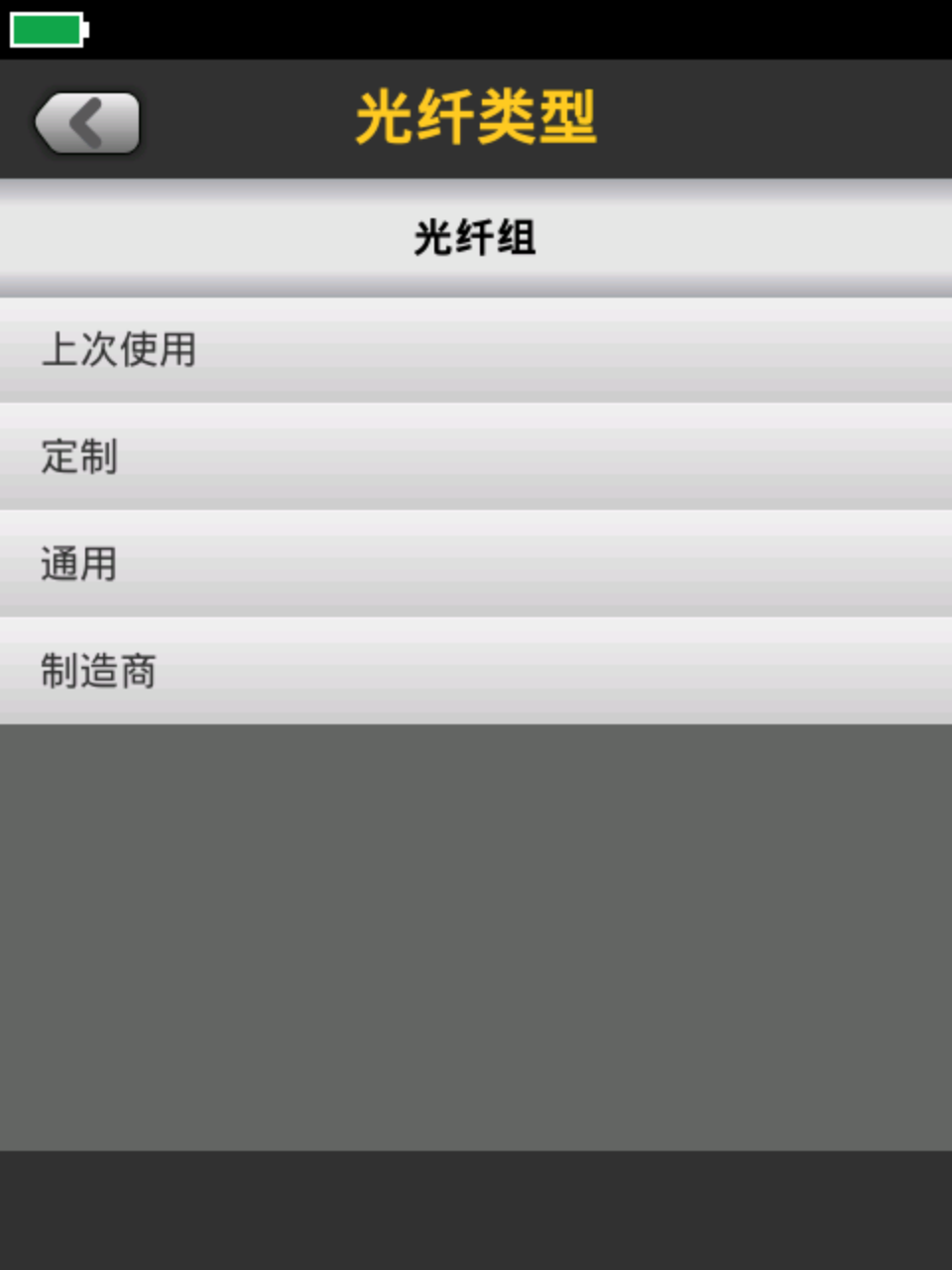The height and width of the screenshot is (1270, 952).
Task: Open the 上次使用 fiber group
Action: (x=476, y=349)
